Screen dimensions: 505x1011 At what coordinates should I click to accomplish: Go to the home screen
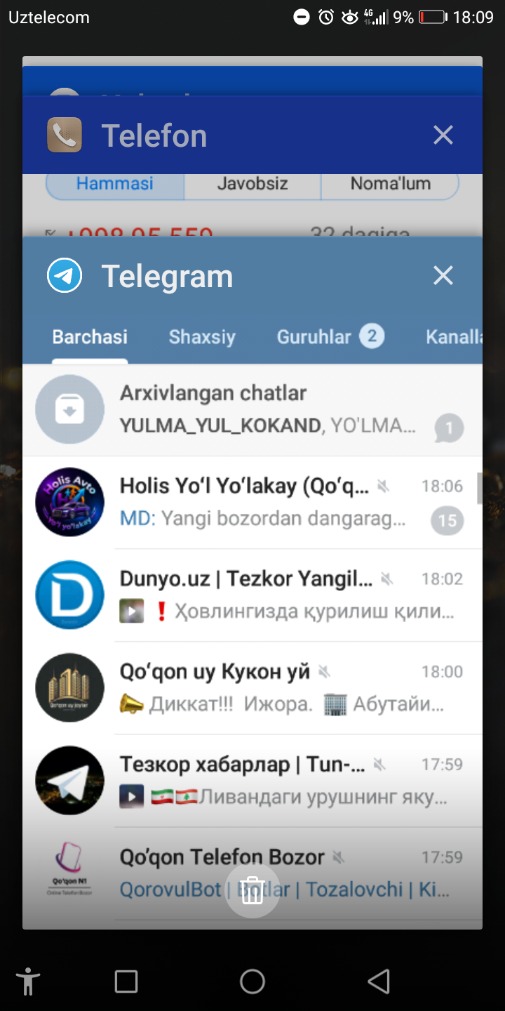pyautogui.click(x=252, y=981)
